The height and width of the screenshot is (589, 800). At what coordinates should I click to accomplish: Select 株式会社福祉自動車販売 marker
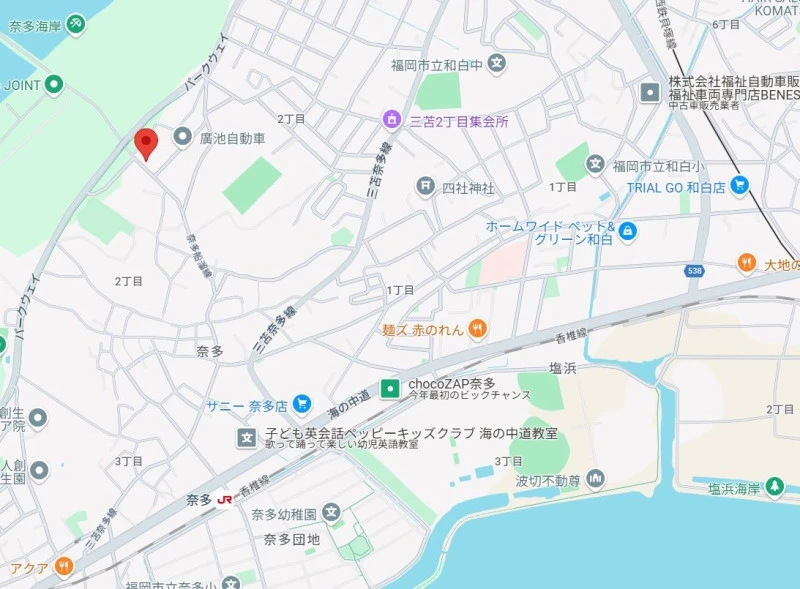(x=651, y=93)
